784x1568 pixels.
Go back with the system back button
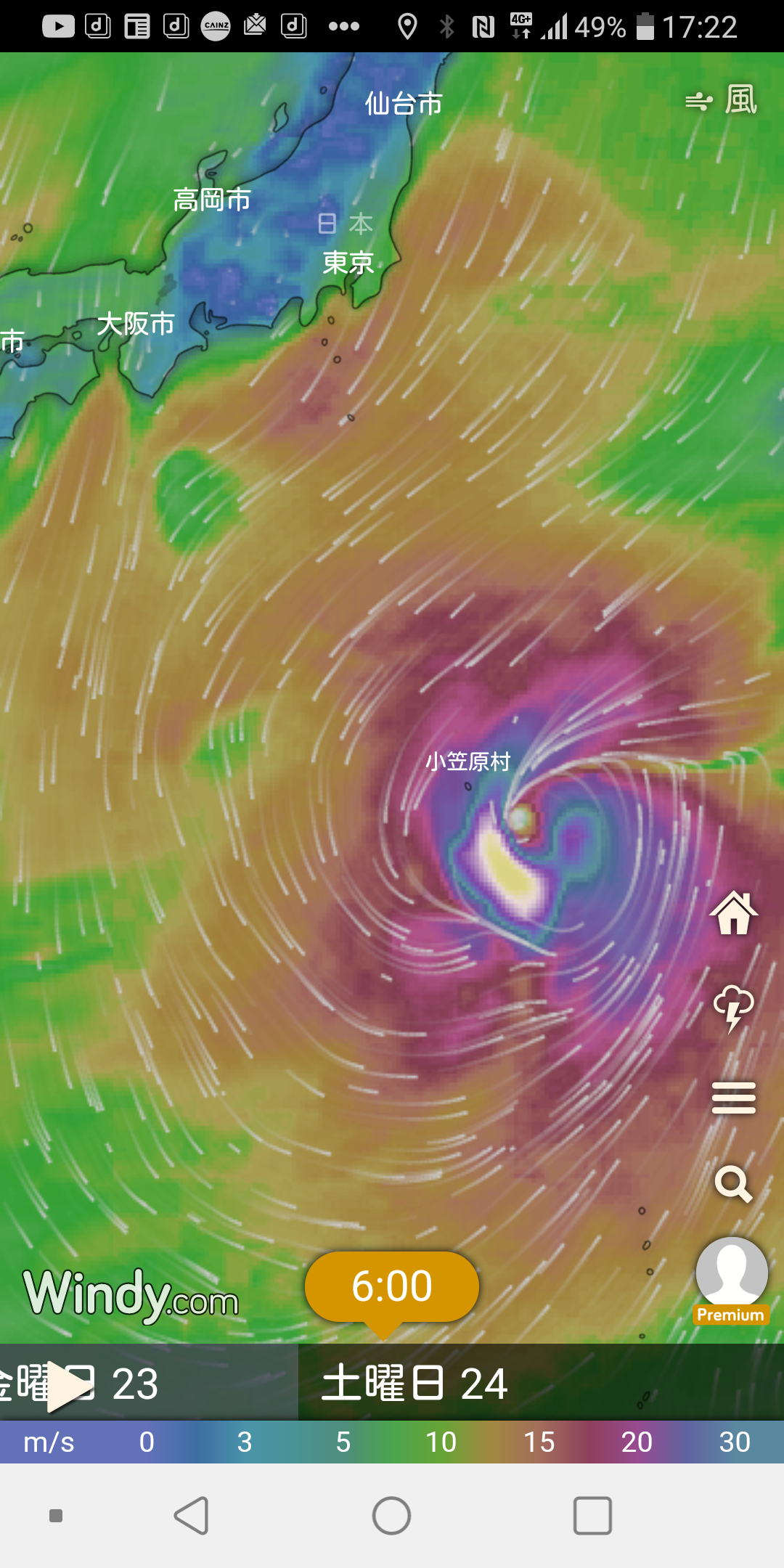[192, 1516]
